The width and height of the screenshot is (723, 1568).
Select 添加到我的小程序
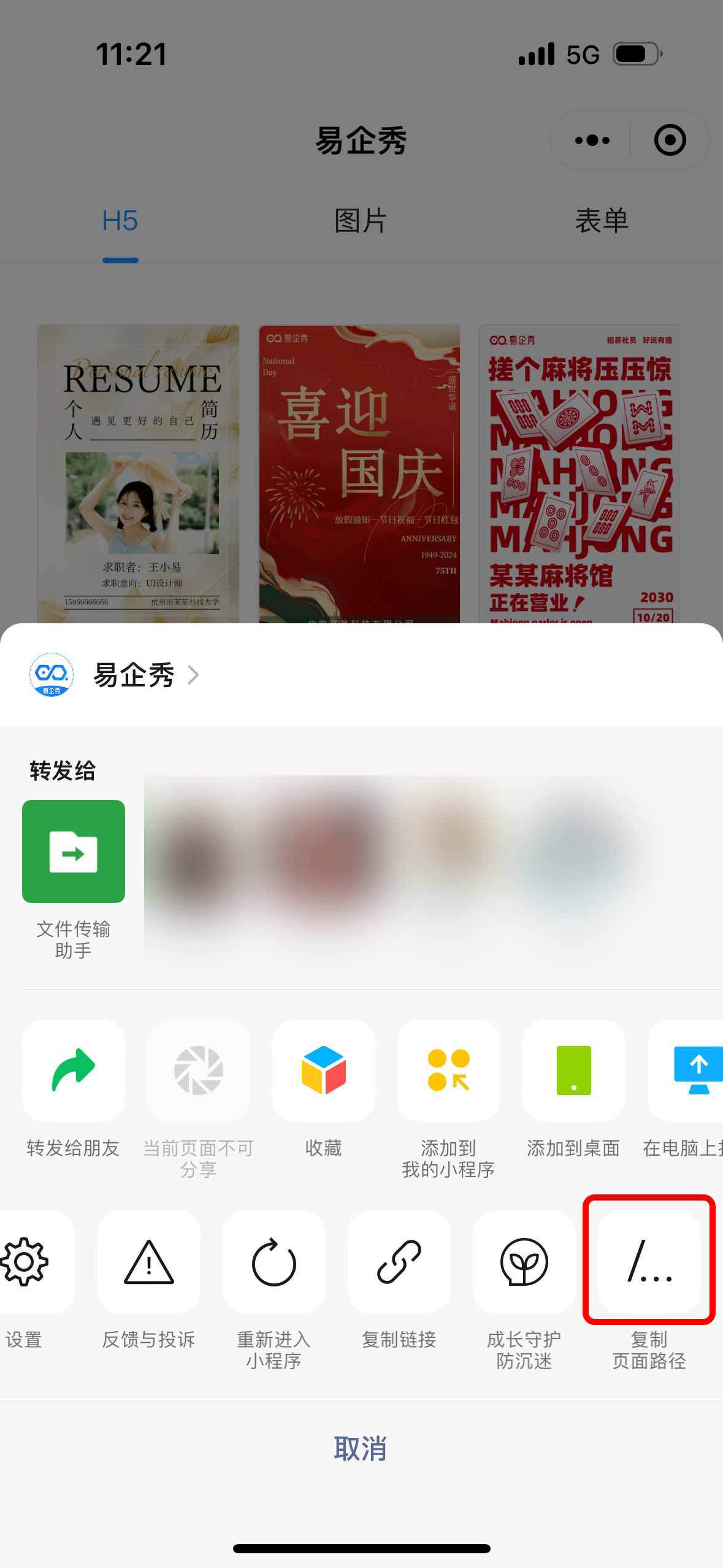point(449,1071)
